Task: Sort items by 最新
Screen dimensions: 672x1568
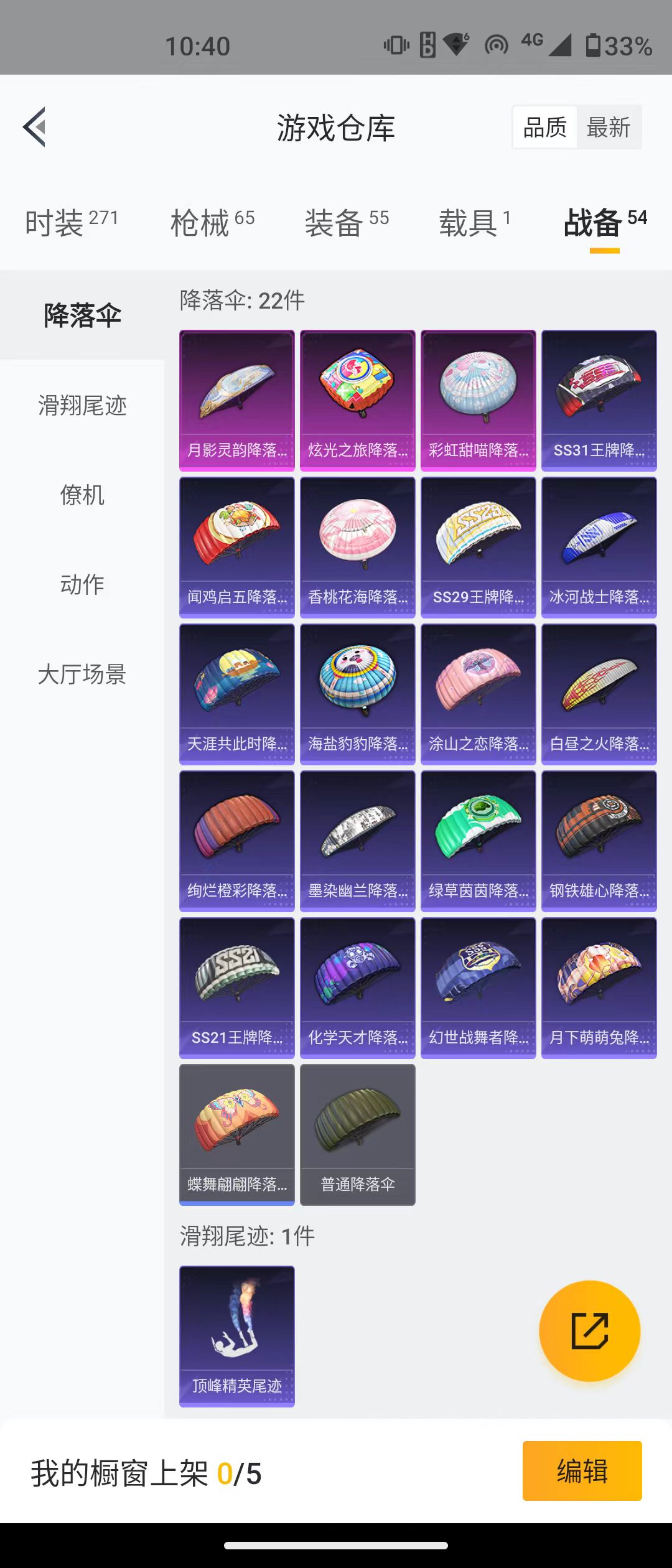Action: coord(609,128)
